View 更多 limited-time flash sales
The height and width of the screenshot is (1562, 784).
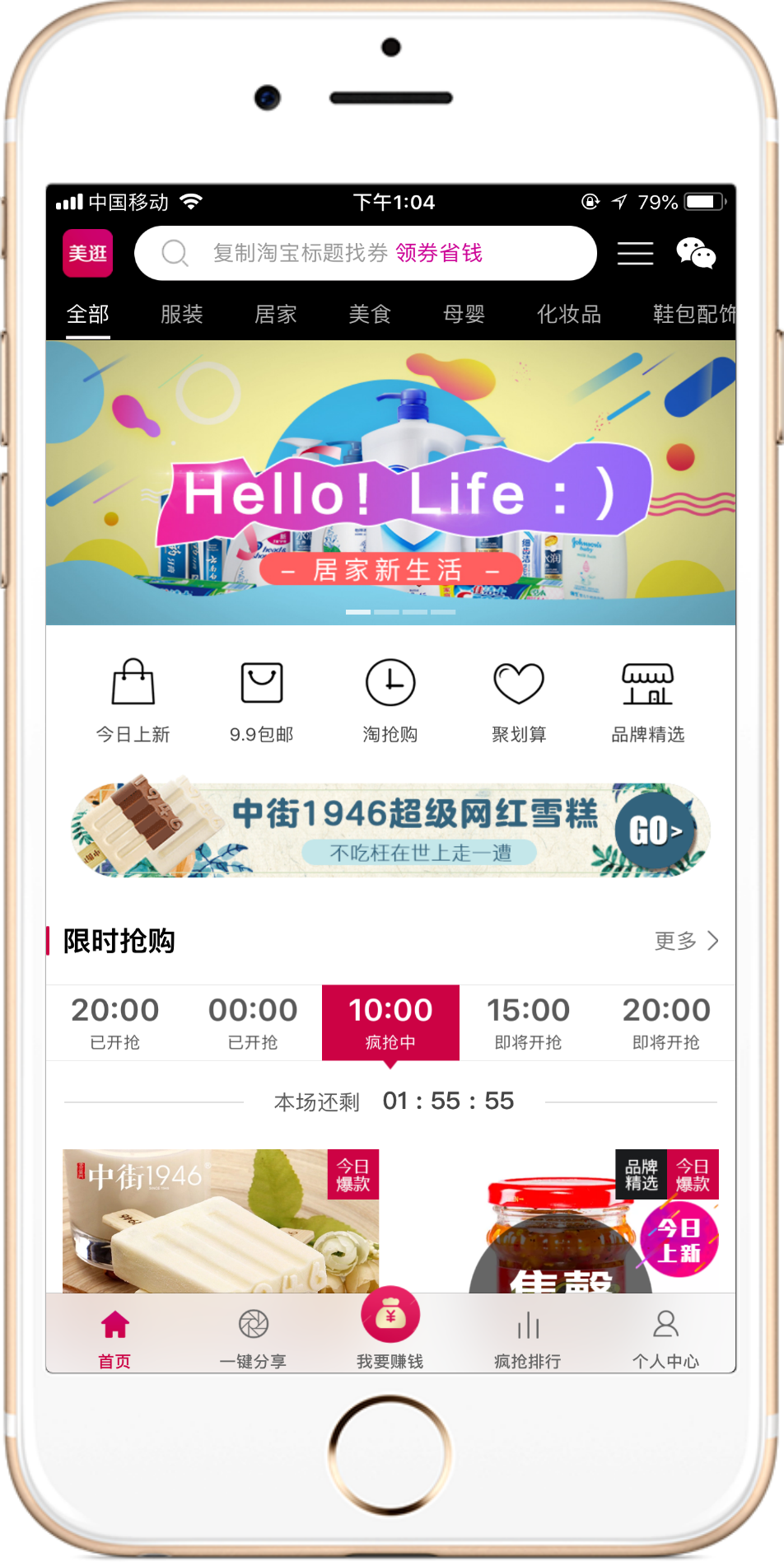(686, 941)
